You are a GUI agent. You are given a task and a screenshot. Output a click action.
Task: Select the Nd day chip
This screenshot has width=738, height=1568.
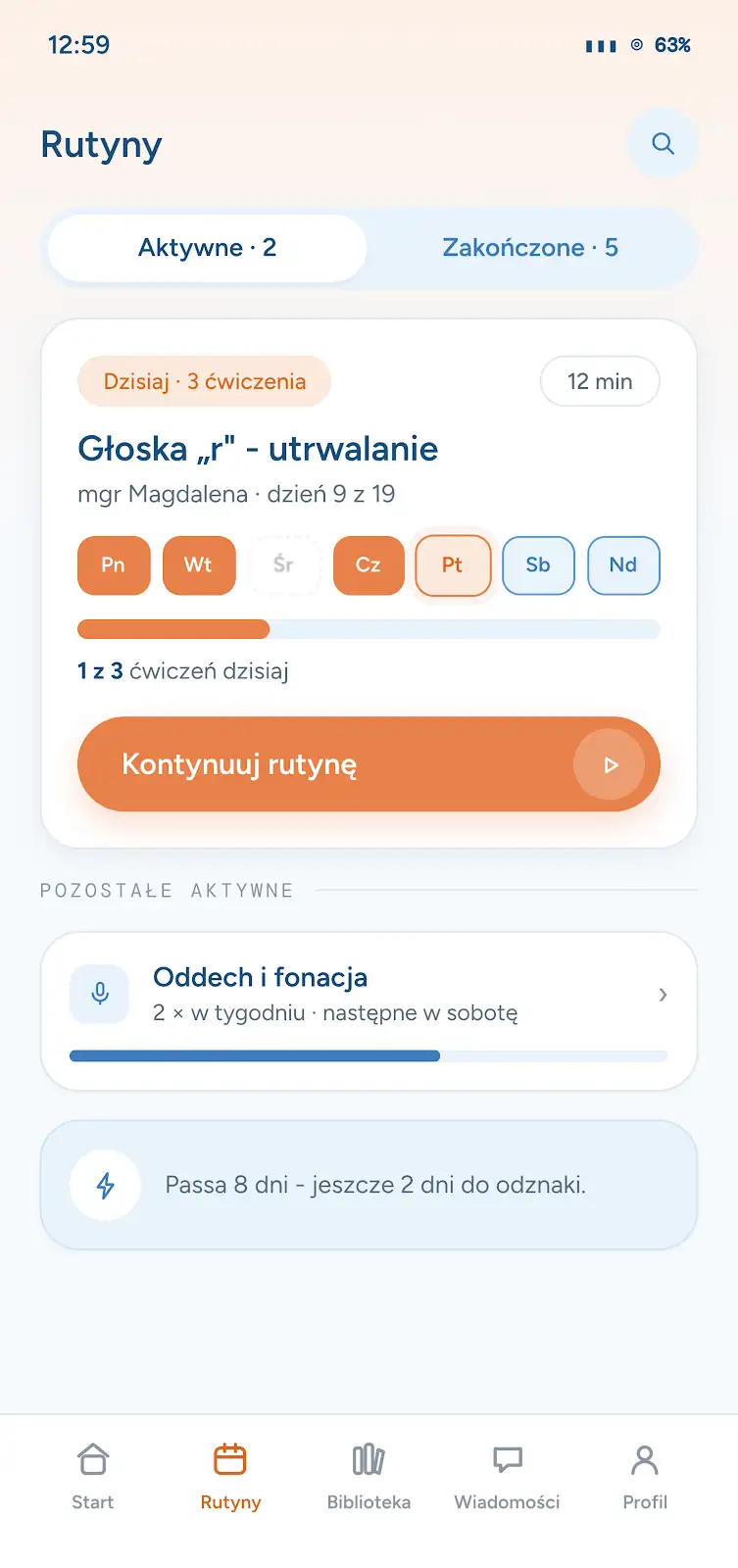[x=623, y=565]
